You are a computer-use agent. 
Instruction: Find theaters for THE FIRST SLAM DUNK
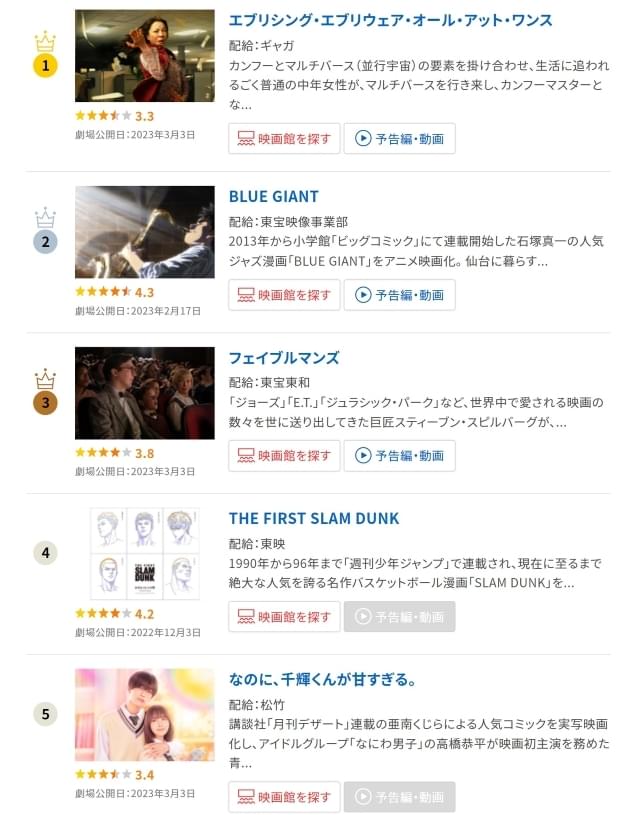coord(284,617)
